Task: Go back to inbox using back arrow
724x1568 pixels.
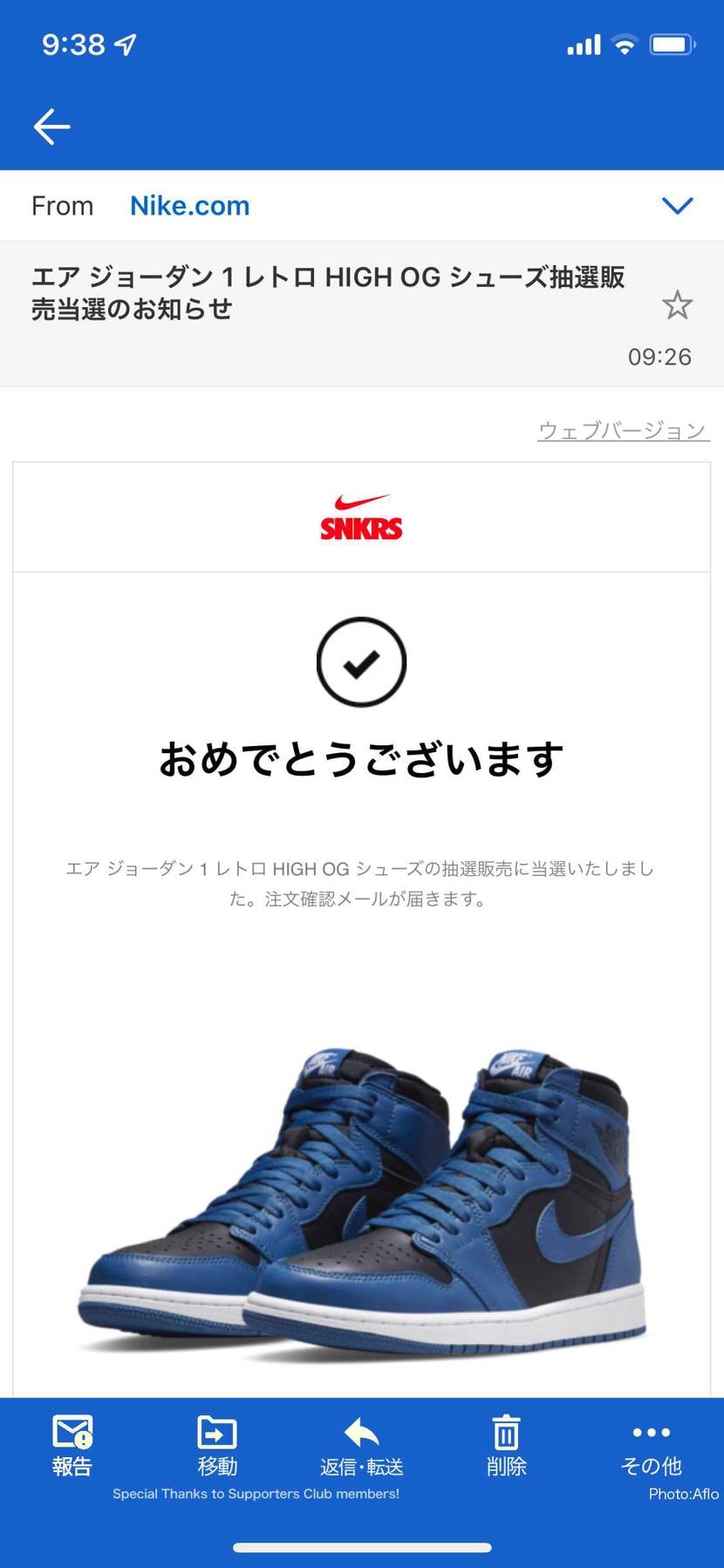Action: (x=51, y=127)
